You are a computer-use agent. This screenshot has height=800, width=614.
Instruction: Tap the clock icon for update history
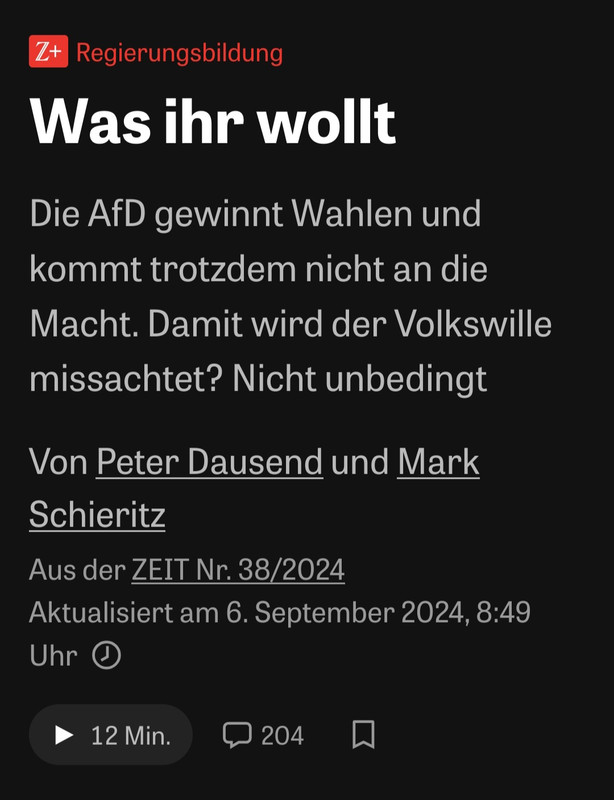click(106, 655)
